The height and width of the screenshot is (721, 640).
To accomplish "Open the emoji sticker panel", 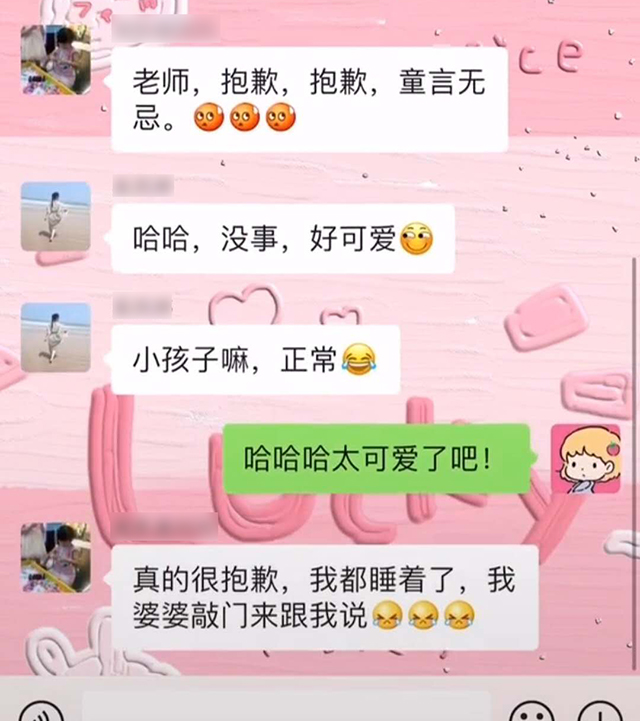I will coord(532,712).
